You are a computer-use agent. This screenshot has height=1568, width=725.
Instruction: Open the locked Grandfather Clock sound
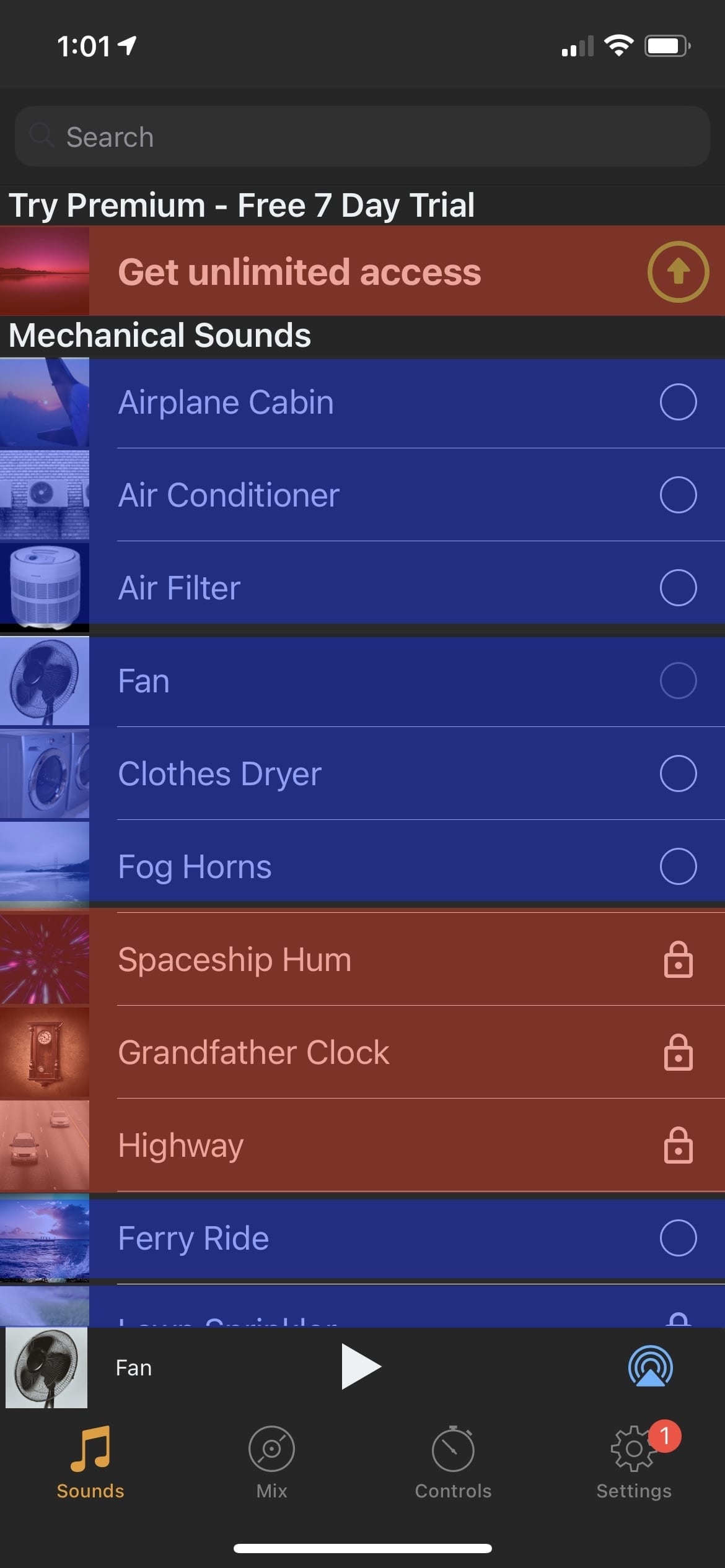[362, 1053]
